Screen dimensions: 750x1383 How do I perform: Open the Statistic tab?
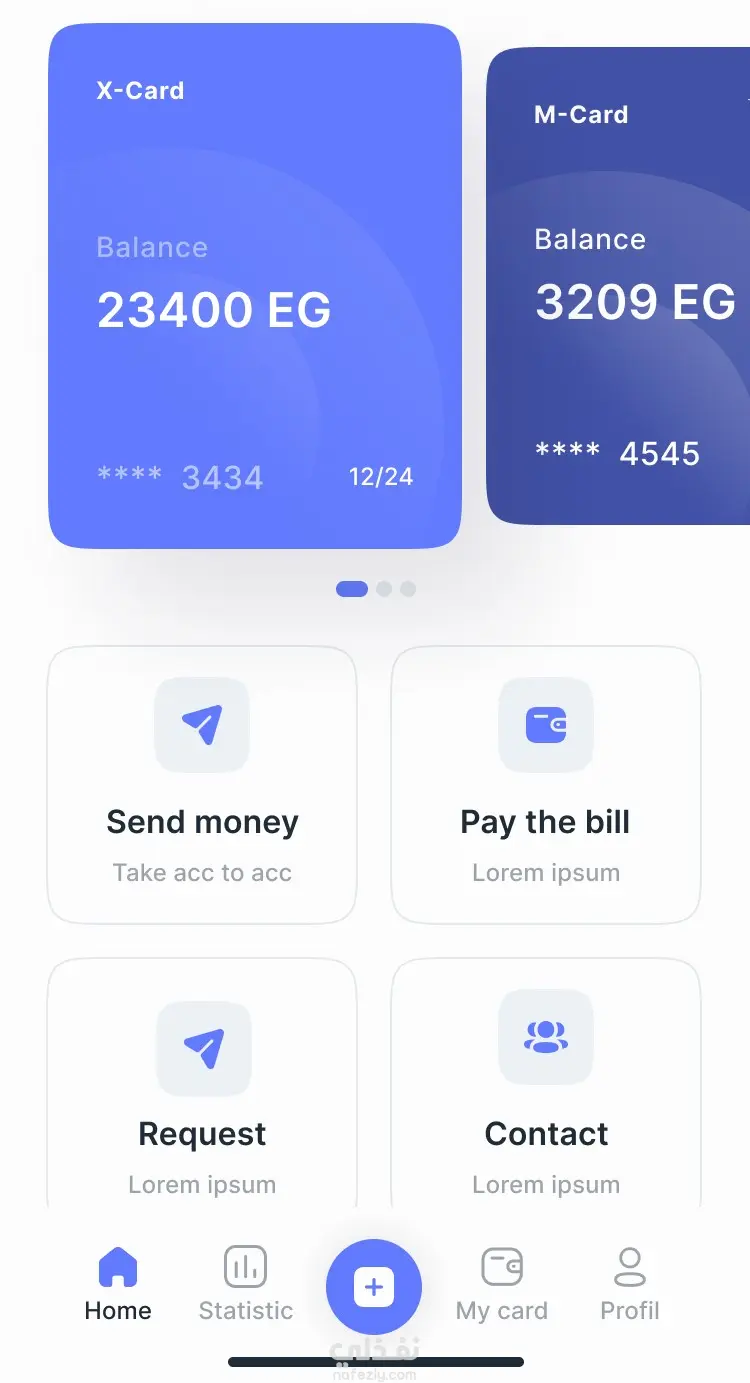tap(246, 1285)
